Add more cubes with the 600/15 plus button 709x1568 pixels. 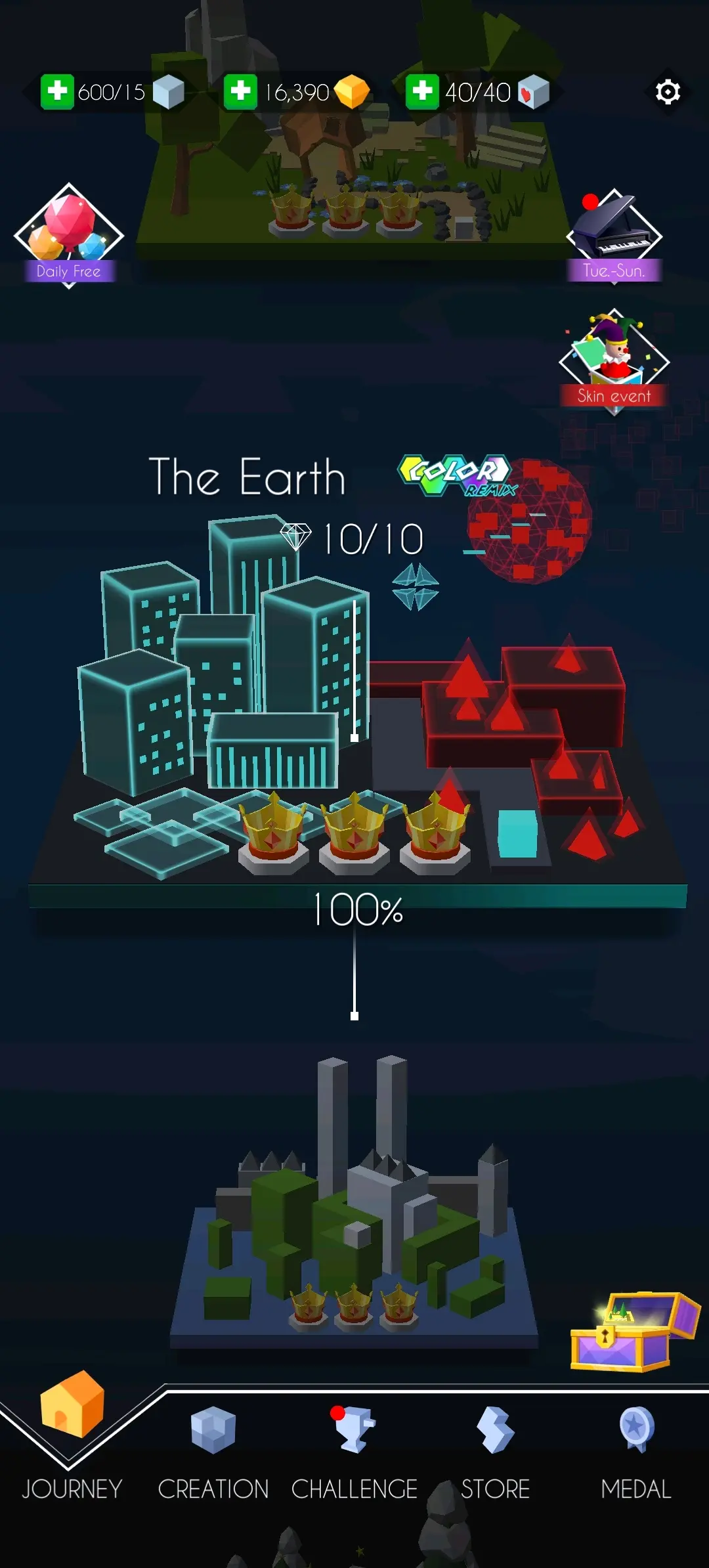pos(57,91)
